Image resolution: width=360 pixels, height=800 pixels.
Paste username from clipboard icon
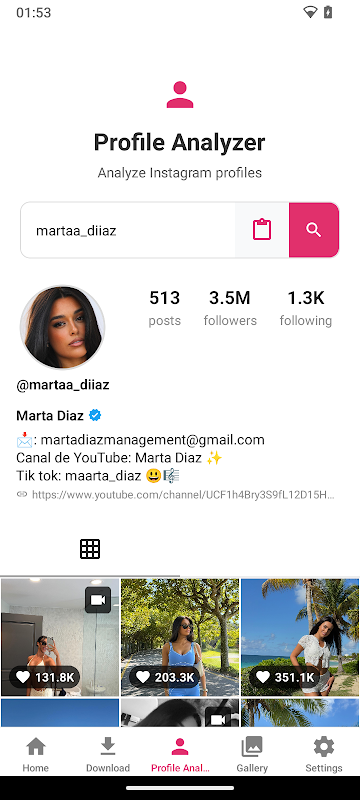pyautogui.click(x=262, y=230)
